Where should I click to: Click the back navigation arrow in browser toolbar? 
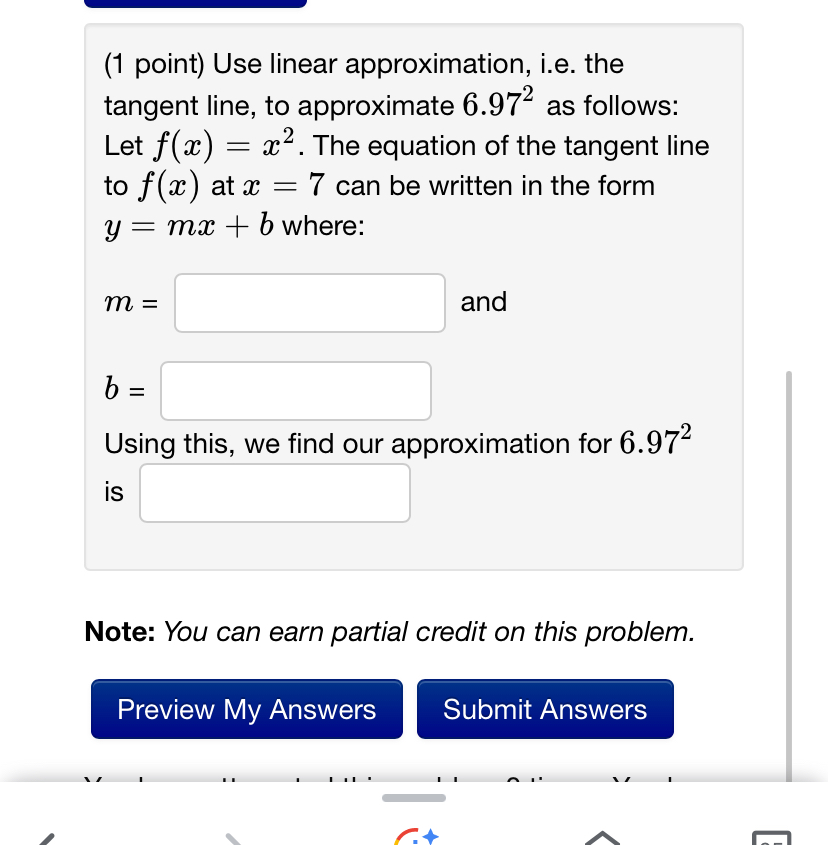tap(45, 840)
